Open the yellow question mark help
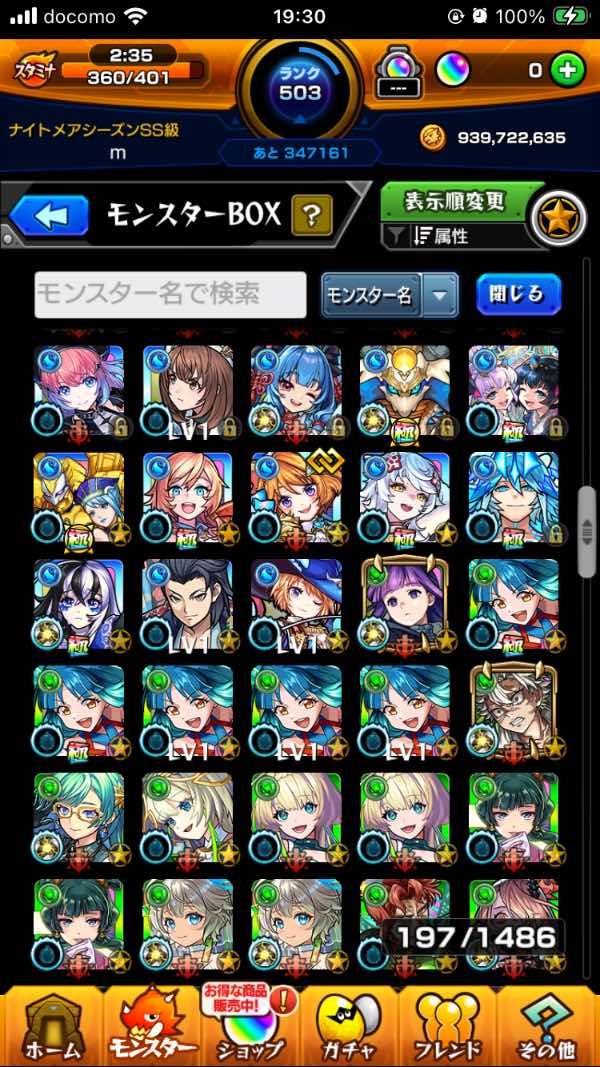Image resolution: width=600 pixels, height=1067 pixels. tap(311, 215)
